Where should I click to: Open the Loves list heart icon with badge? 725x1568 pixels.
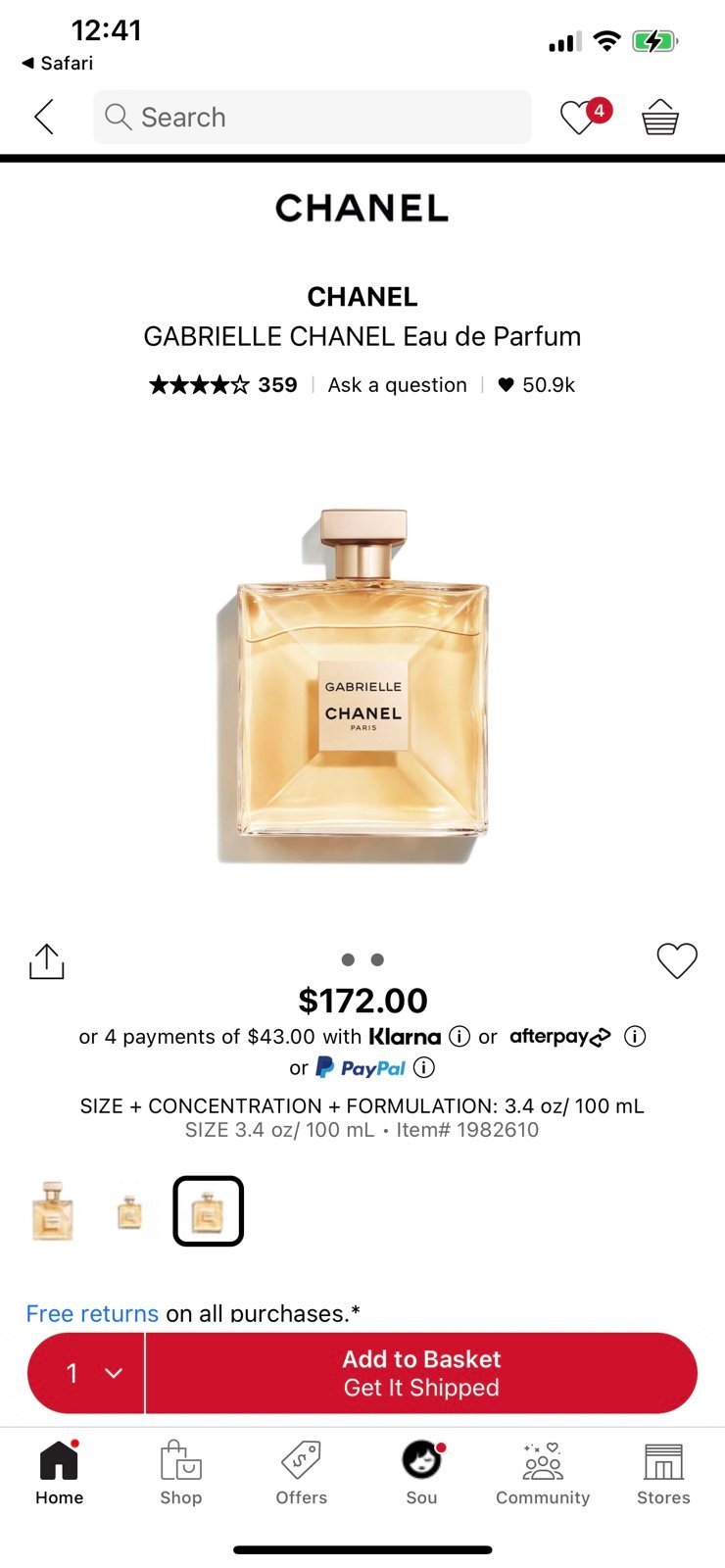pos(585,116)
